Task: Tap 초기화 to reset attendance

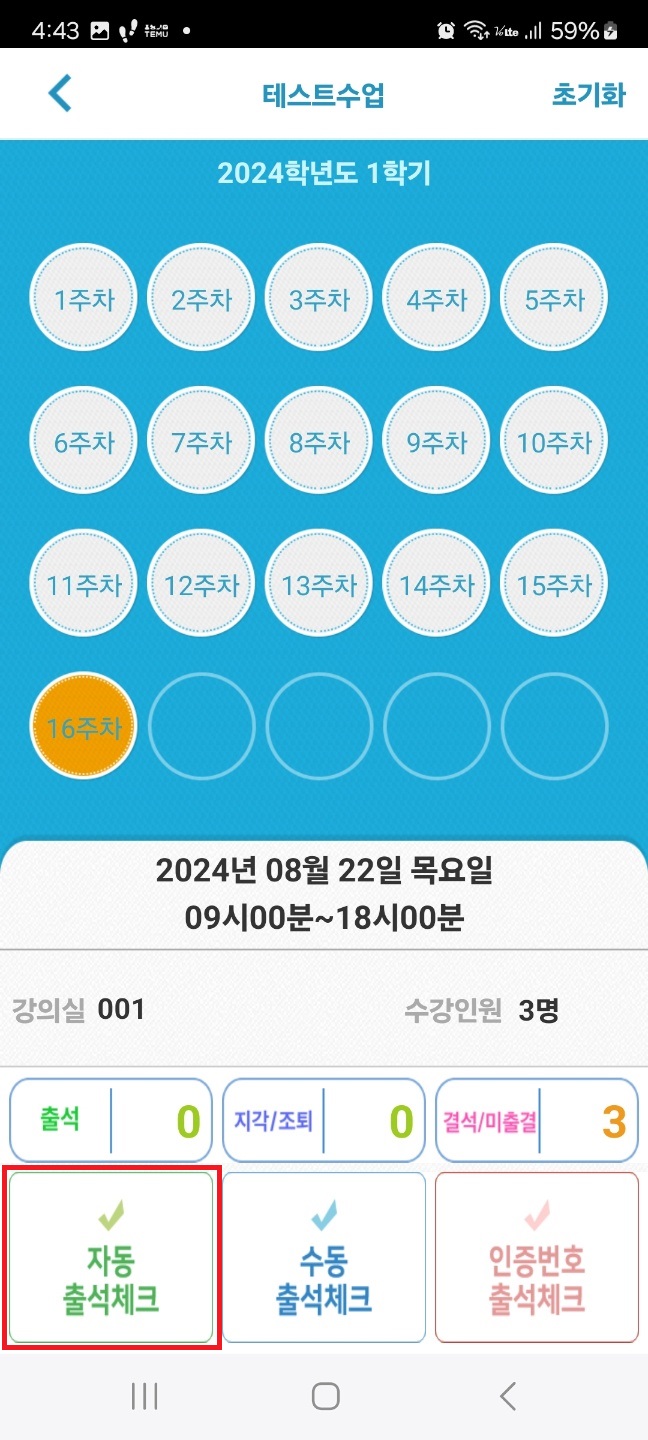Action: click(588, 95)
